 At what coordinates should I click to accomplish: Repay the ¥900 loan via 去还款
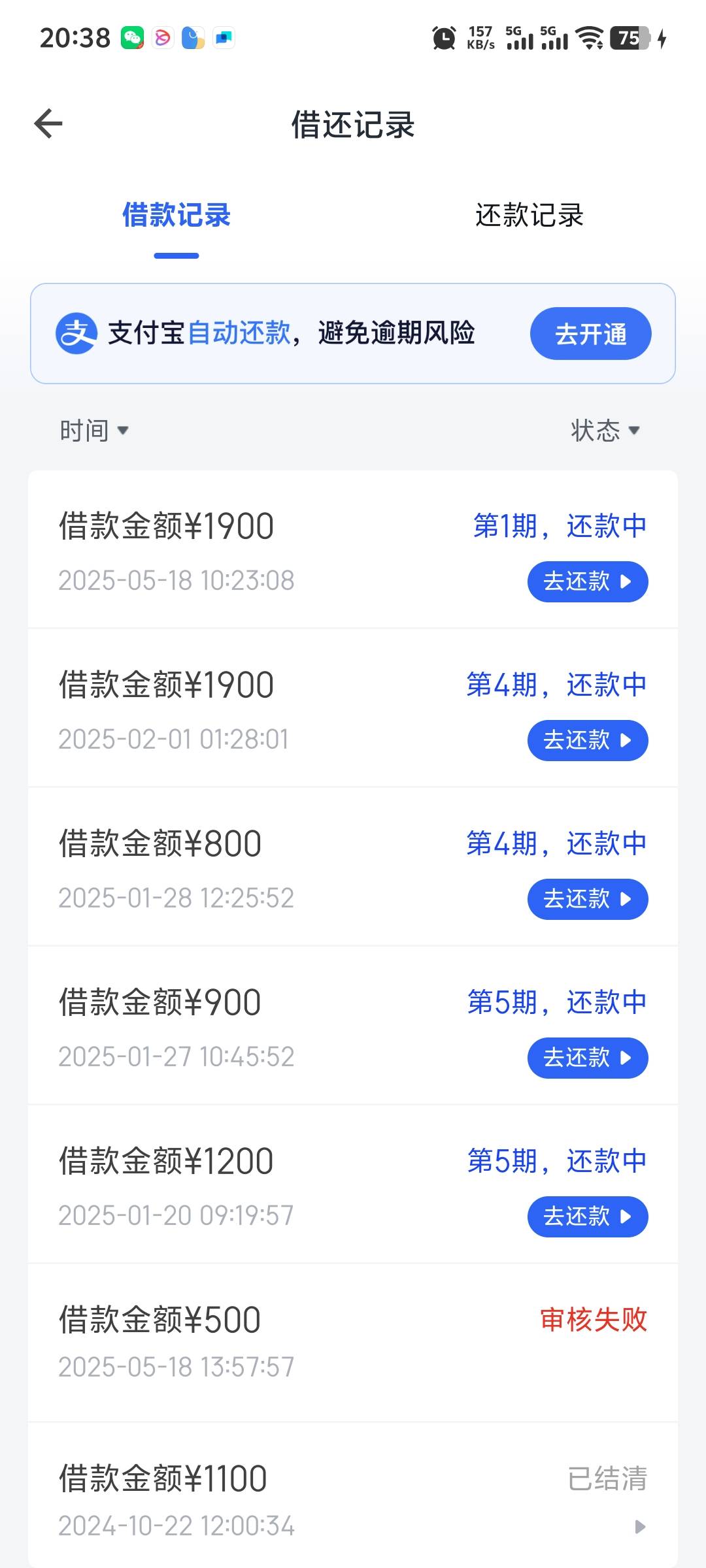[x=588, y=1058]
